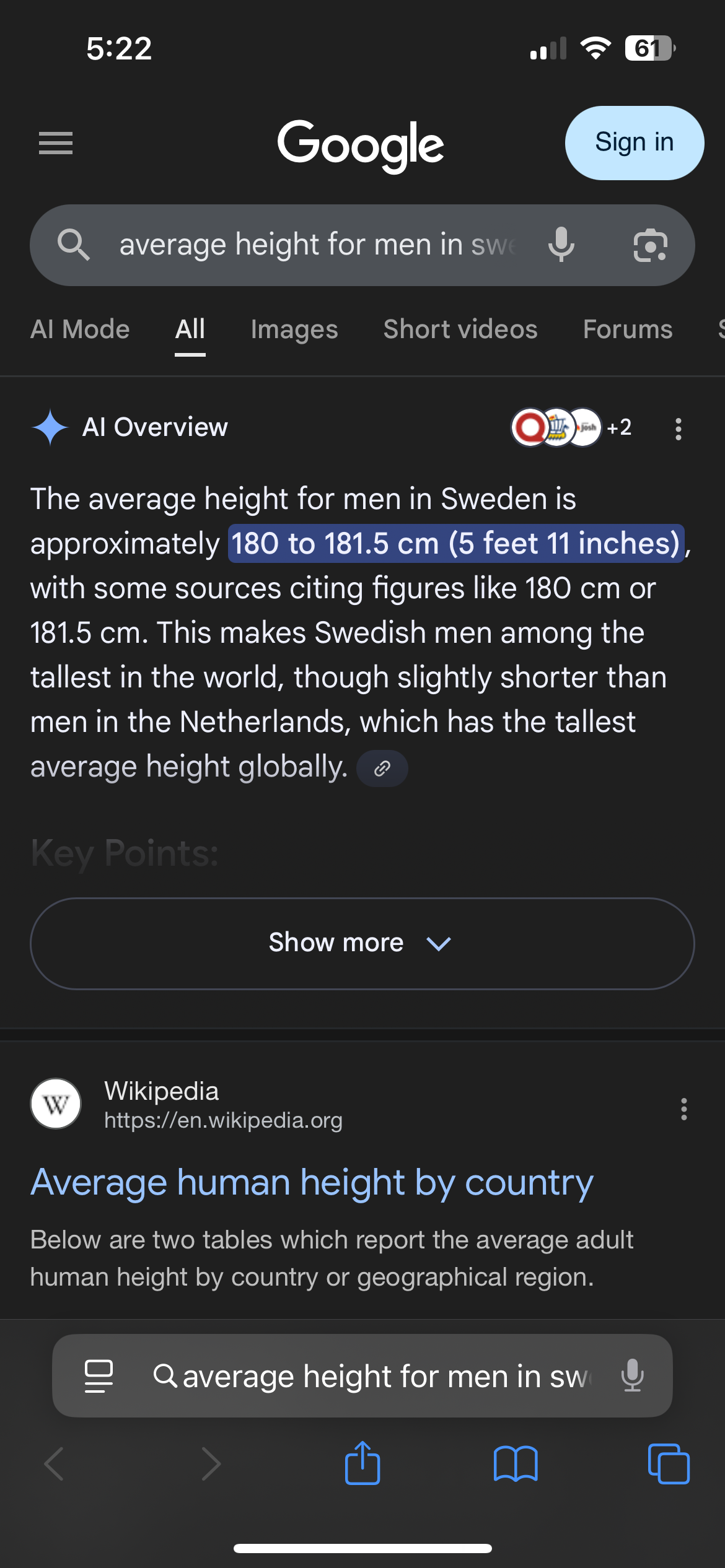Open the AI Overview citation link icon

[382, 769]
